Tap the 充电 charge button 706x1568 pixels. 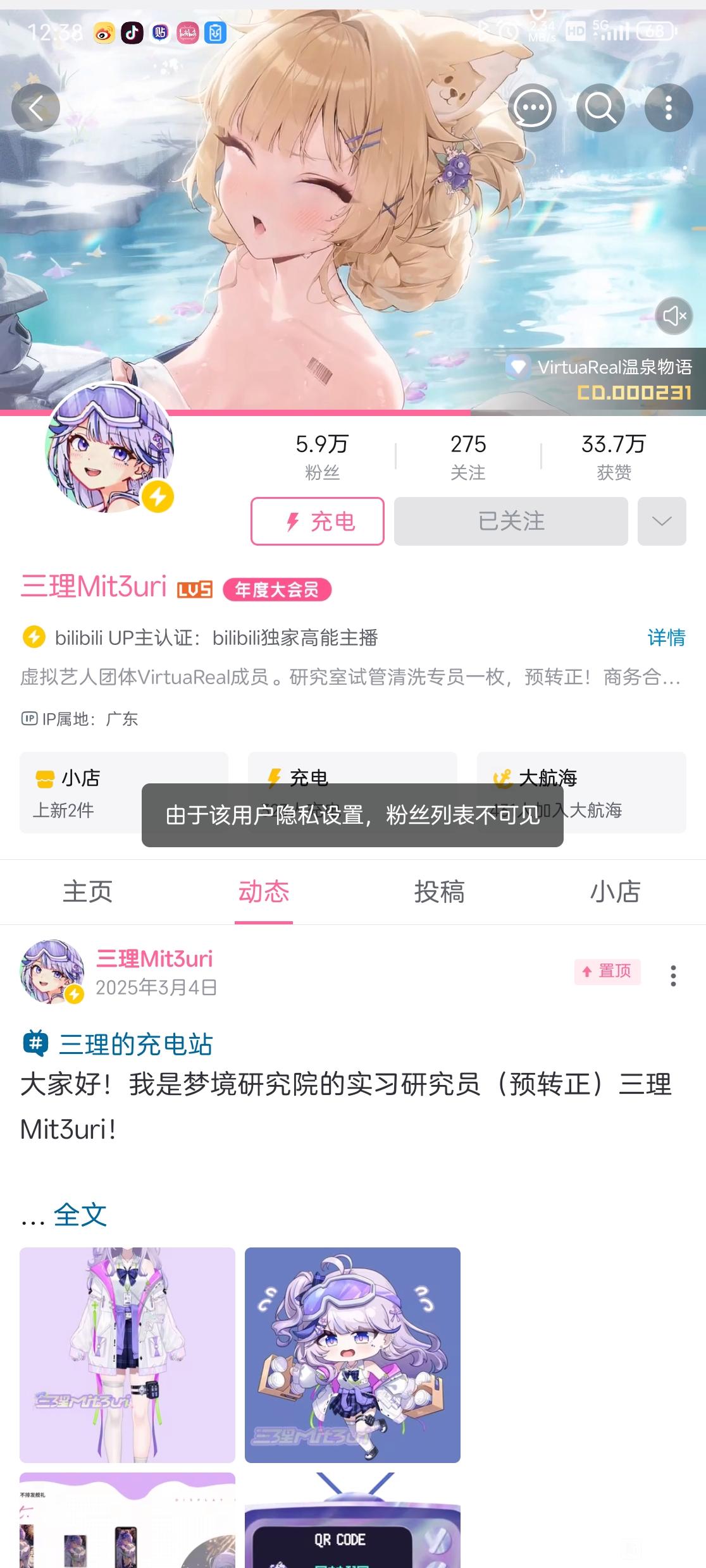318,521
